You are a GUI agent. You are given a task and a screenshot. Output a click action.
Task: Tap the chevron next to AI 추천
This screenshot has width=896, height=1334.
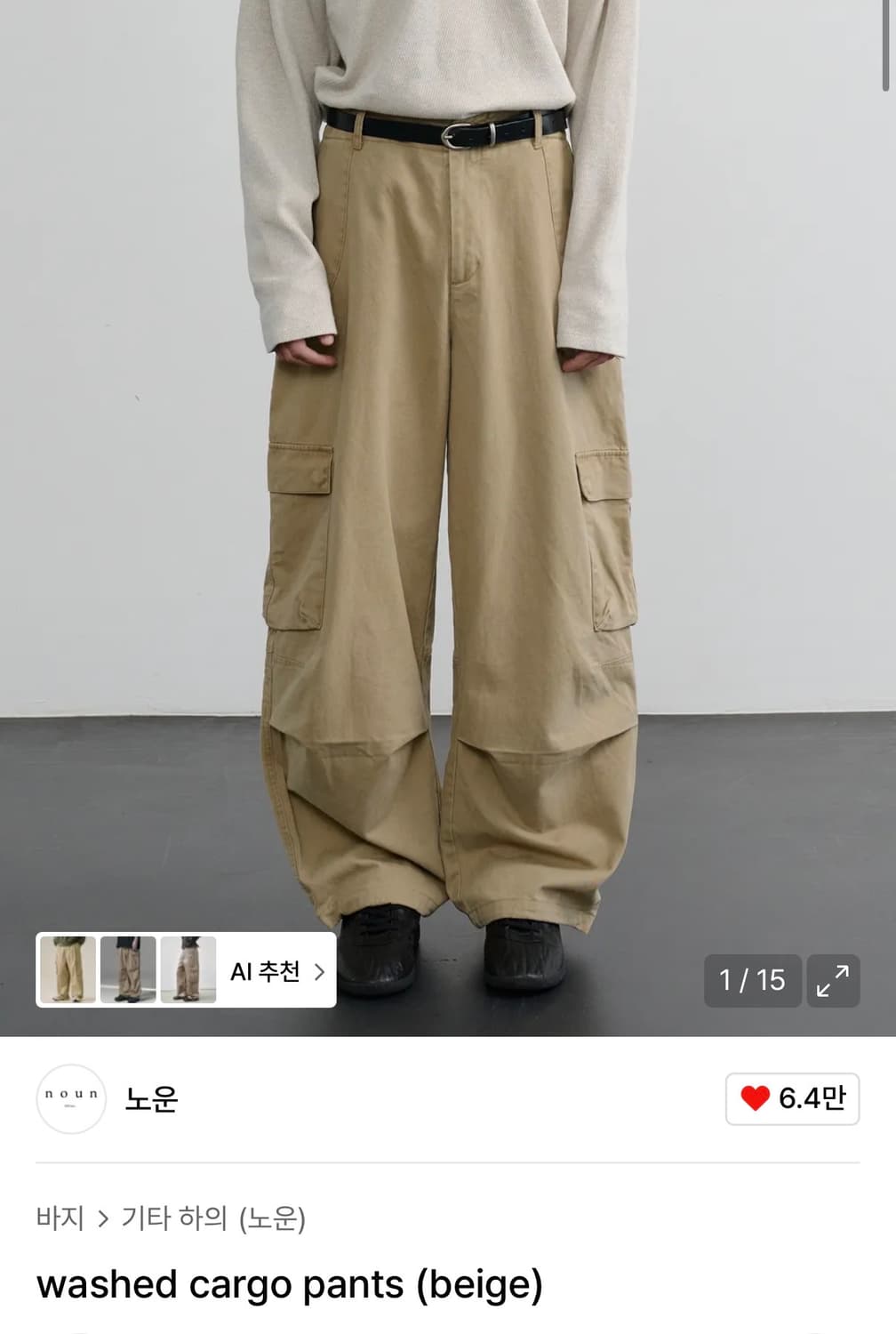click(x=318, y=971)
